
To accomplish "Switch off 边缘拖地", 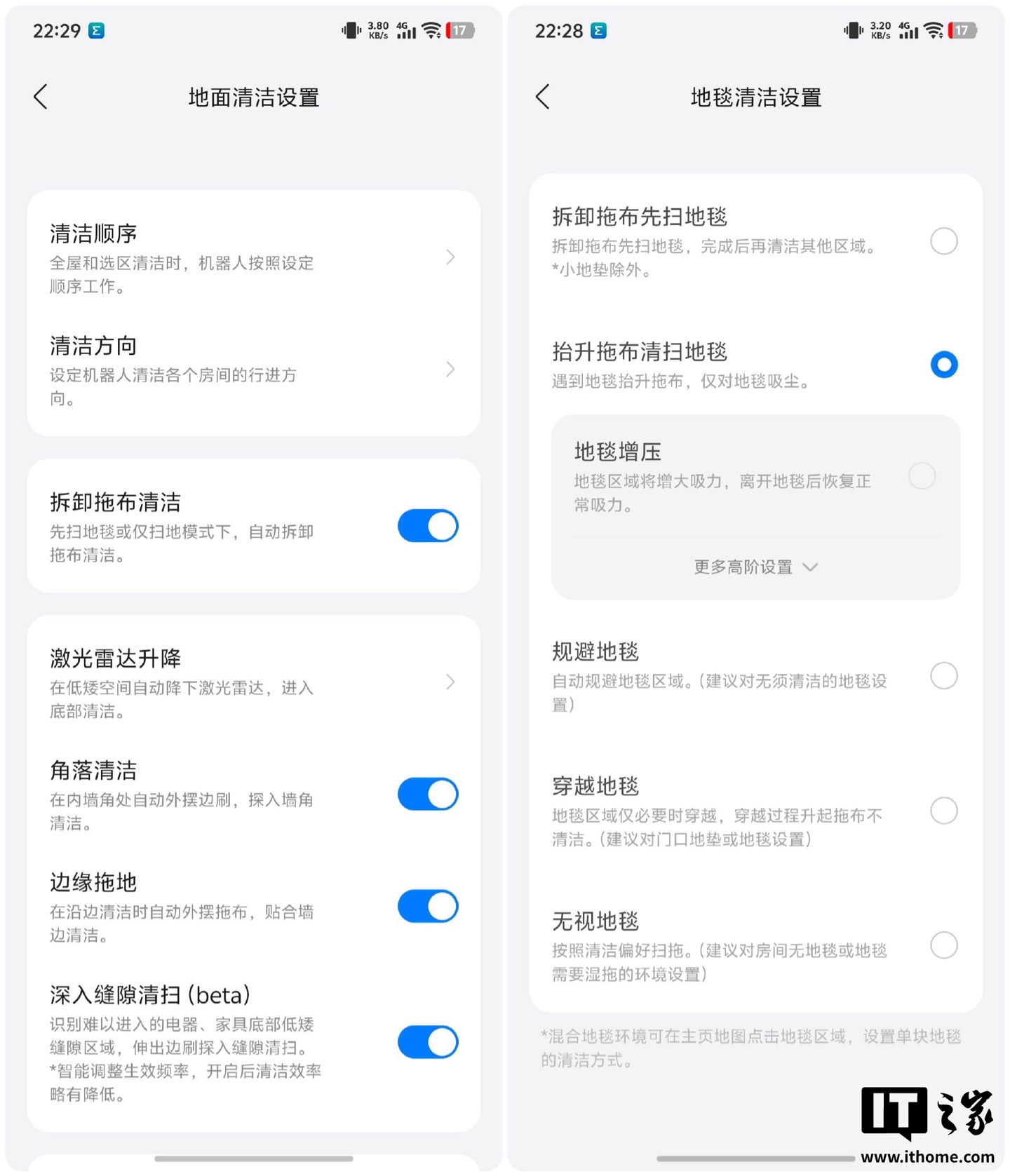I will click(427, 906).
